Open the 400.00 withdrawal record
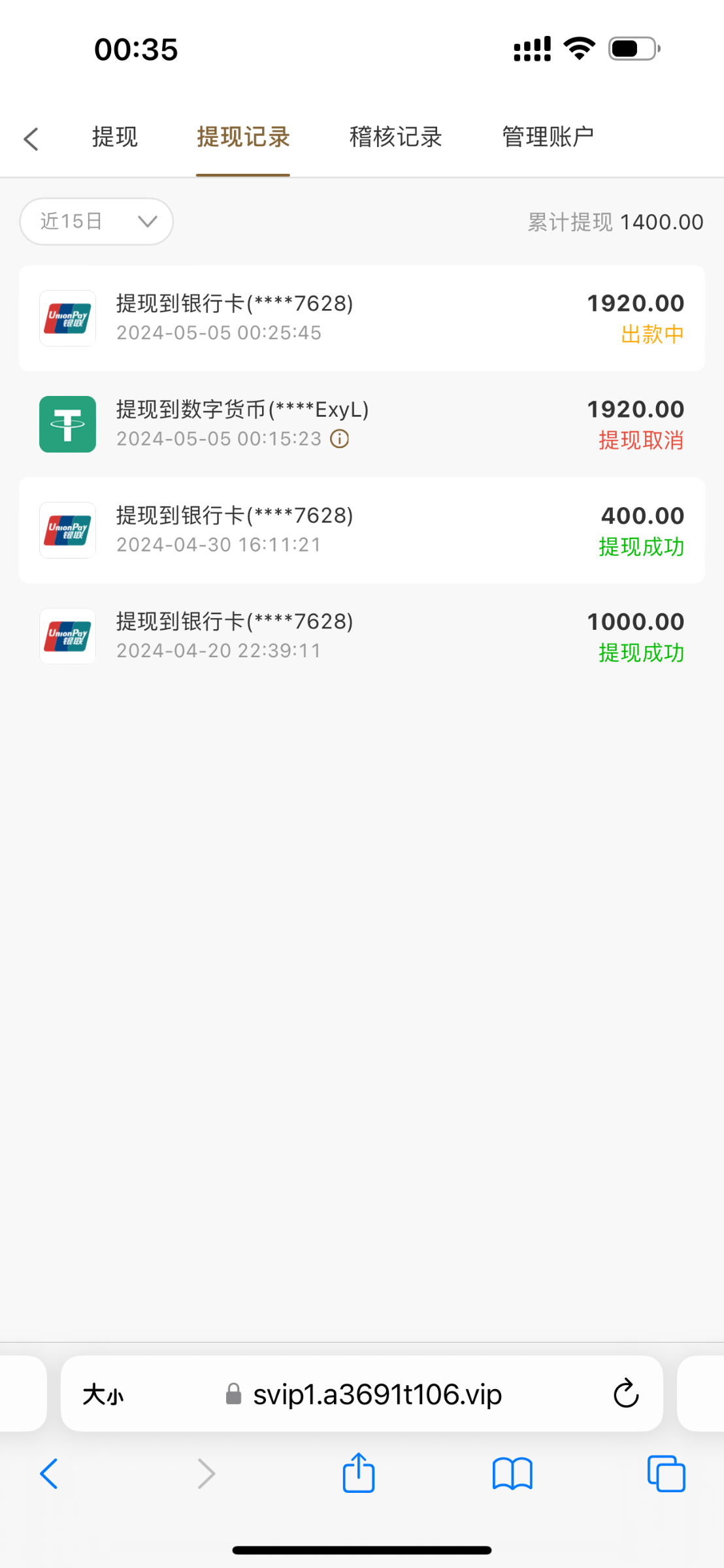724x1568 pixels. click(361, 530)
